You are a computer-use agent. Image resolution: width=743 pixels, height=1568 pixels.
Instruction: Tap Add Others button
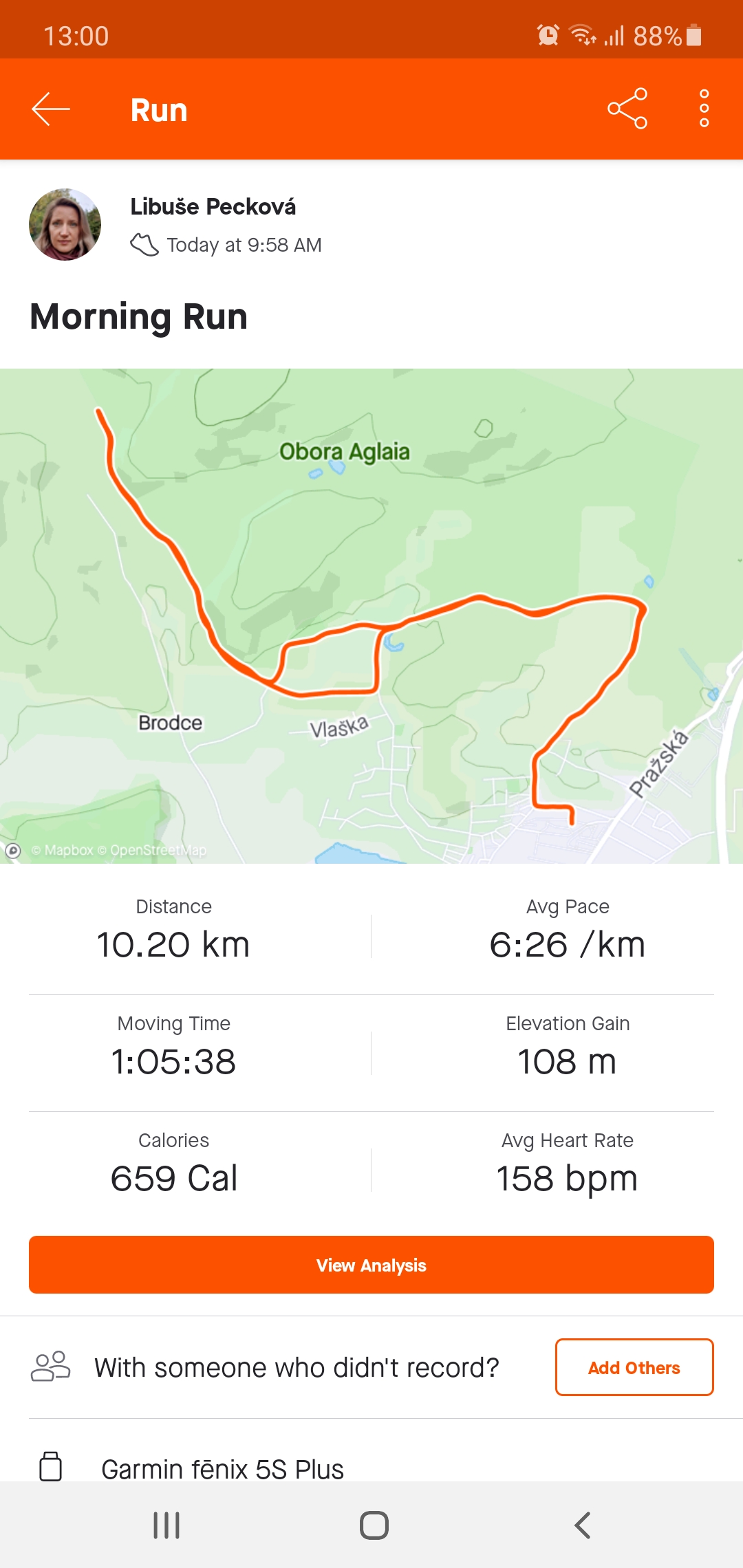(634, 1367)
